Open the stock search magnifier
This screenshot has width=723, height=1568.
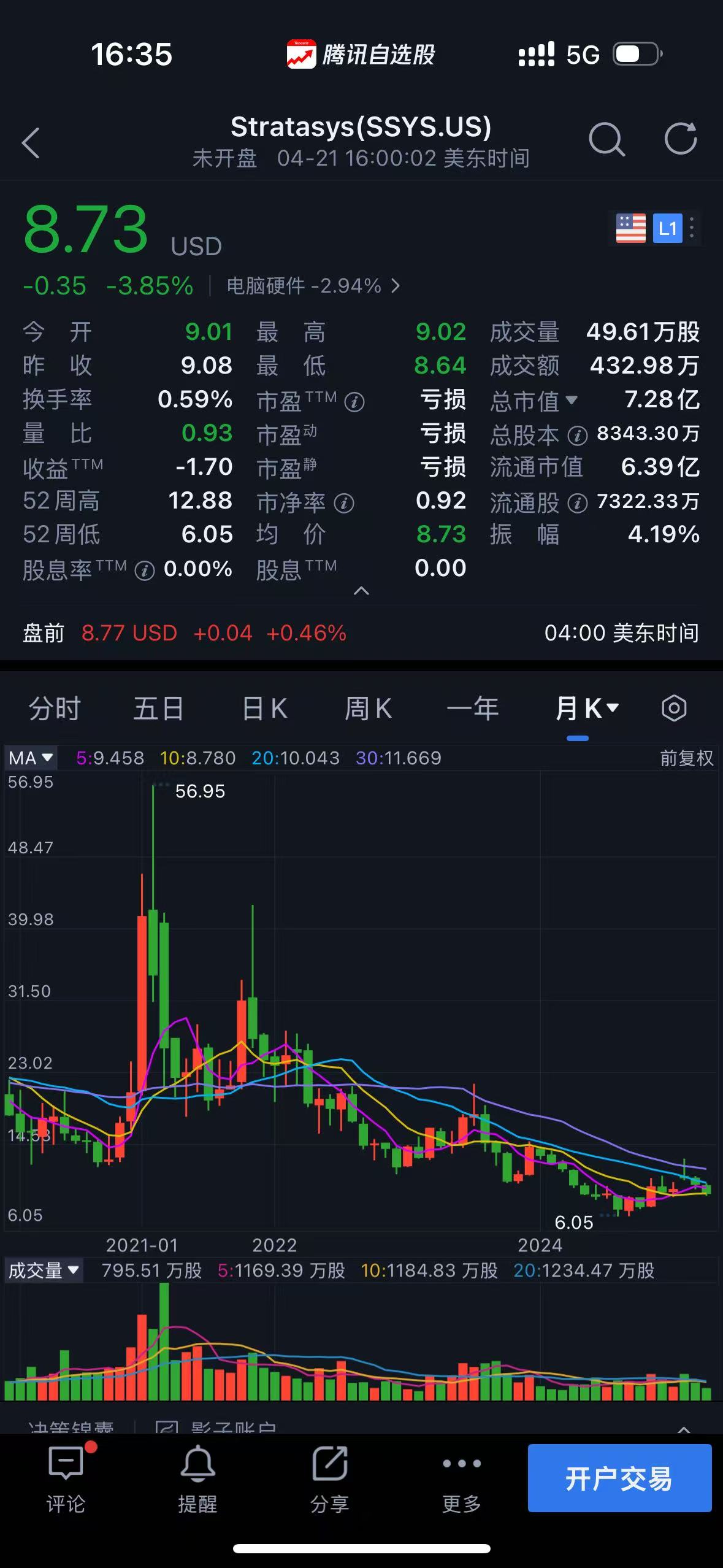(606, 139)
